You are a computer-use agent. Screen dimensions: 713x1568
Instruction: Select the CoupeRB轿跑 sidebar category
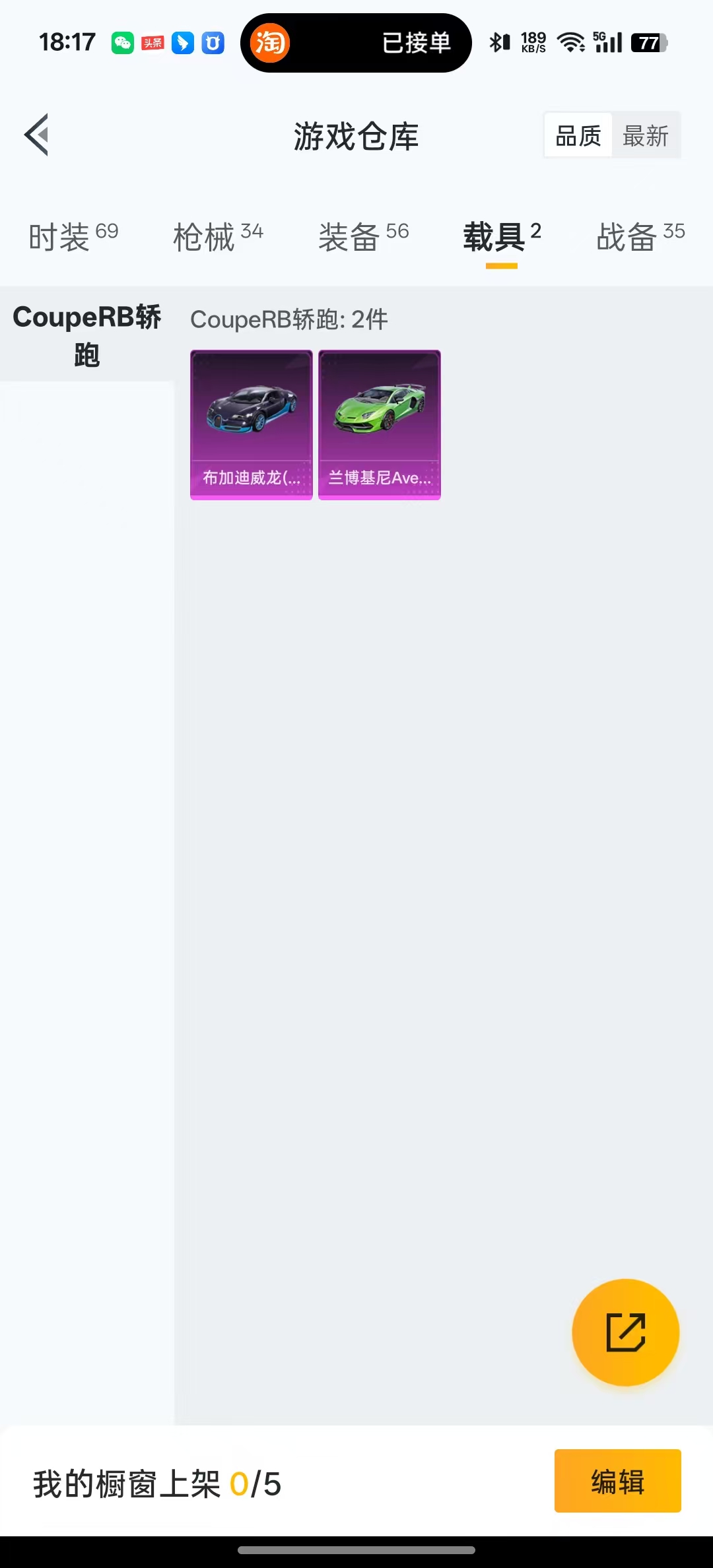(x=86, y=335)
